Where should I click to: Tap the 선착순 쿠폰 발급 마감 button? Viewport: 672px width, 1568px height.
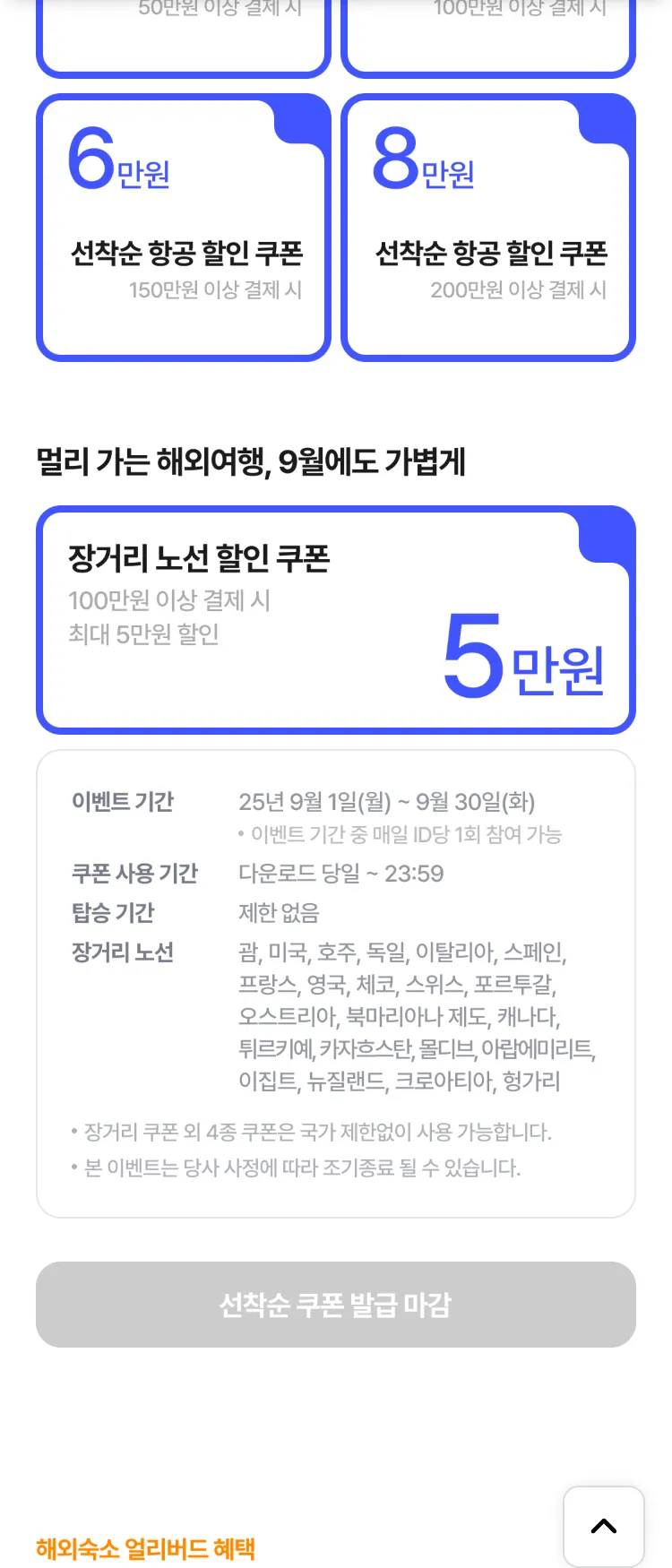pyautogui.click(x=336, y=1305)
